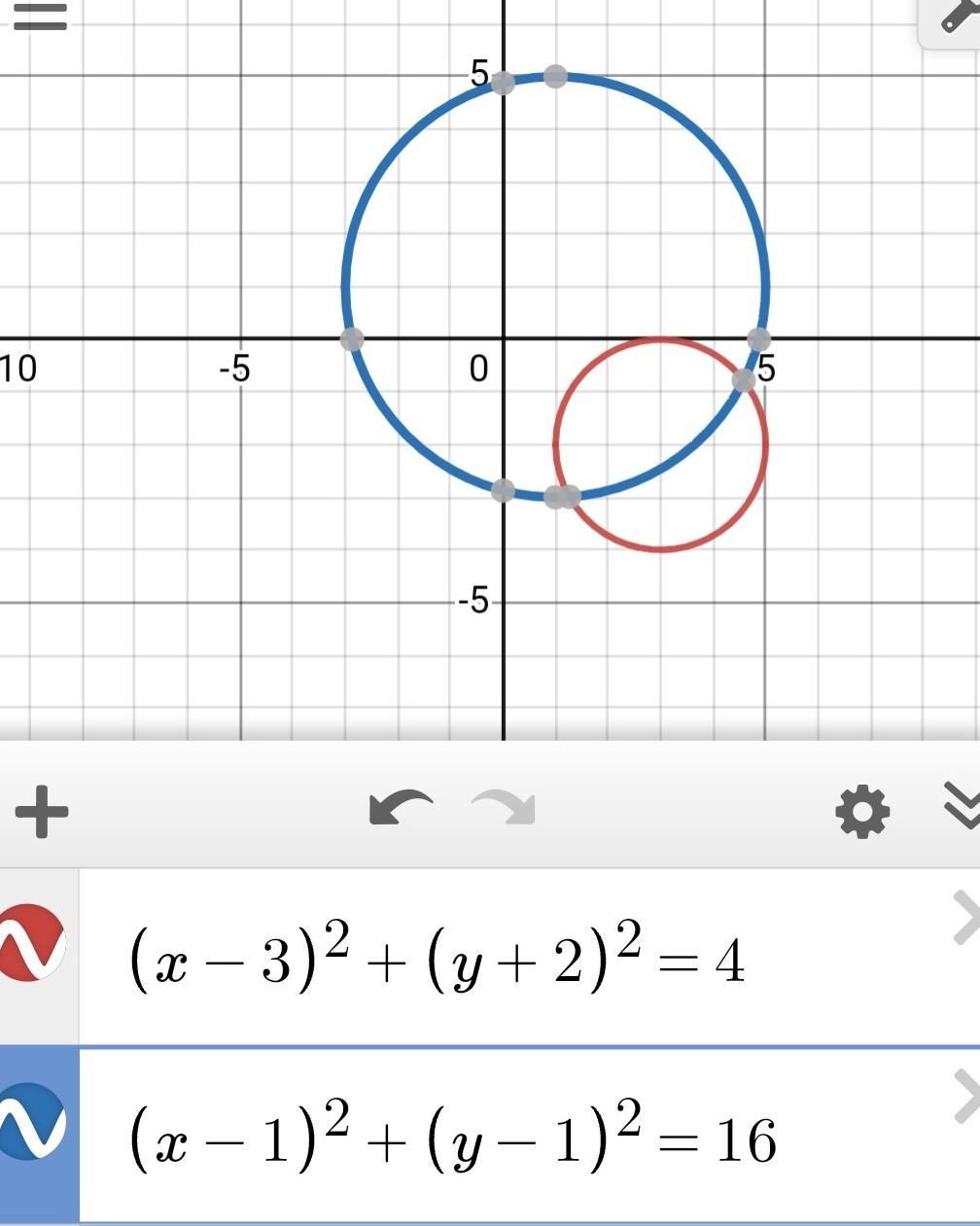This screenshot has height=1226, width=980.
Task: Open the gear edit list options
Action: coord(862,812)
